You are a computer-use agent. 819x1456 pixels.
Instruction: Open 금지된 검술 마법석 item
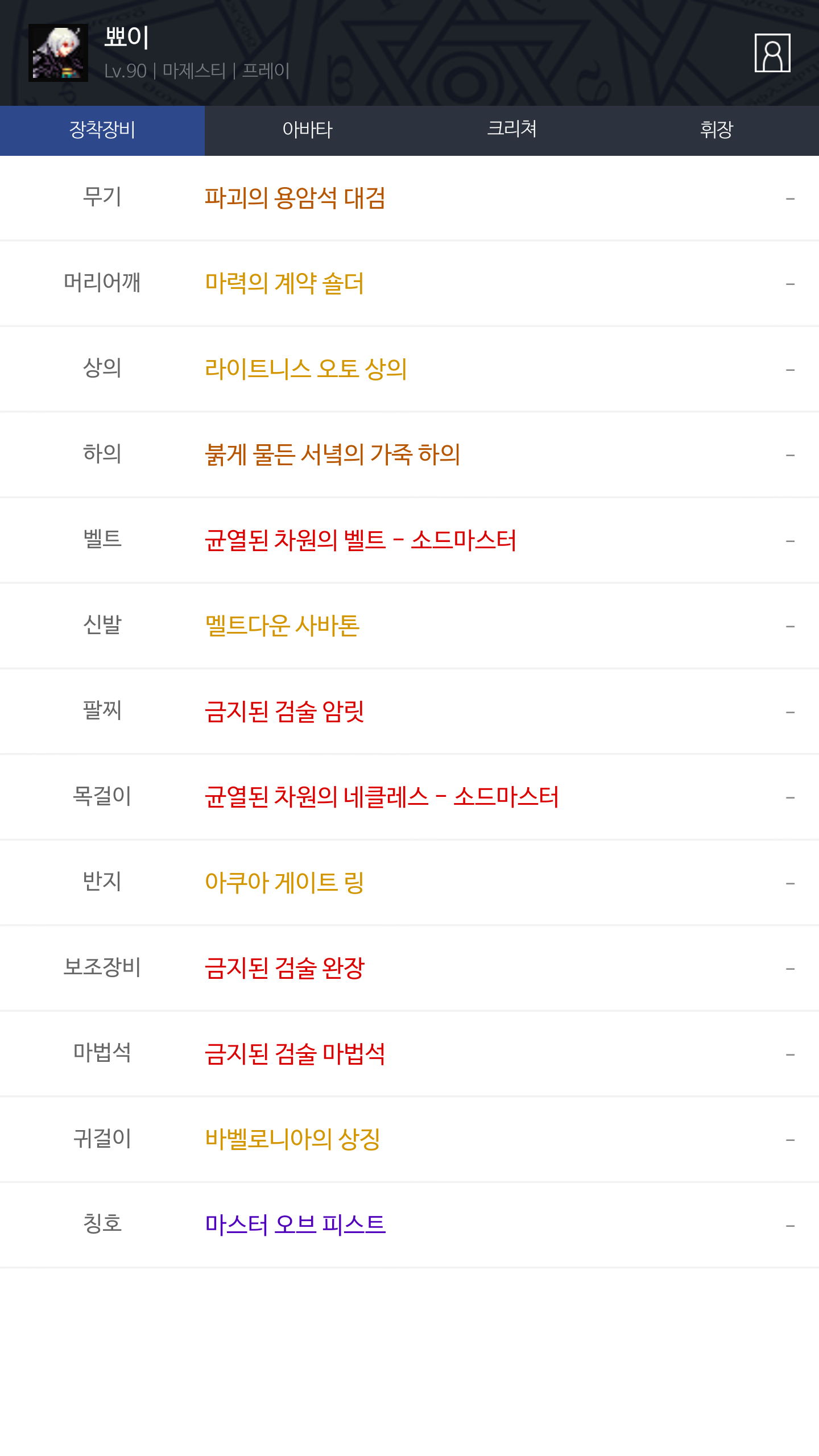click(x=295, y=1054)
